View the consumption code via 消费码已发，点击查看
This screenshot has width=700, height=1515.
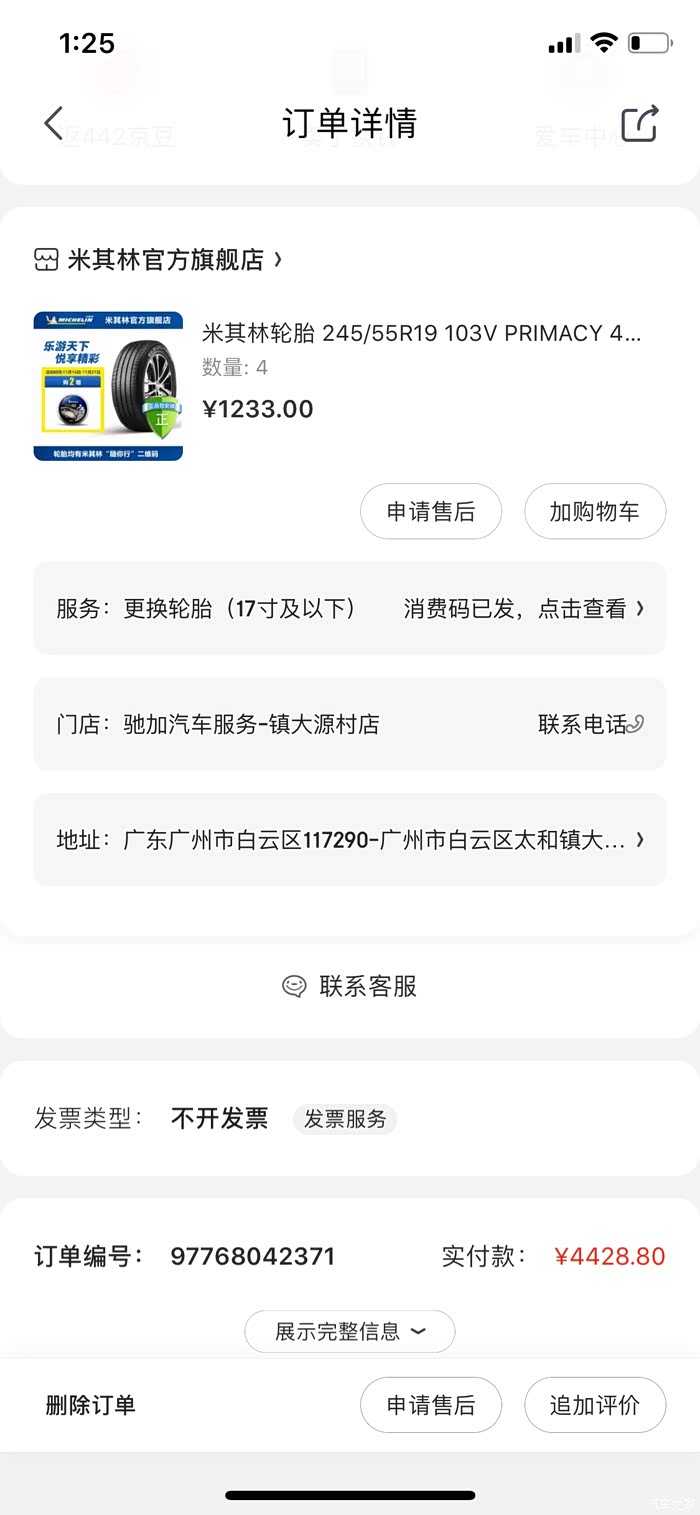click(523, 608)
